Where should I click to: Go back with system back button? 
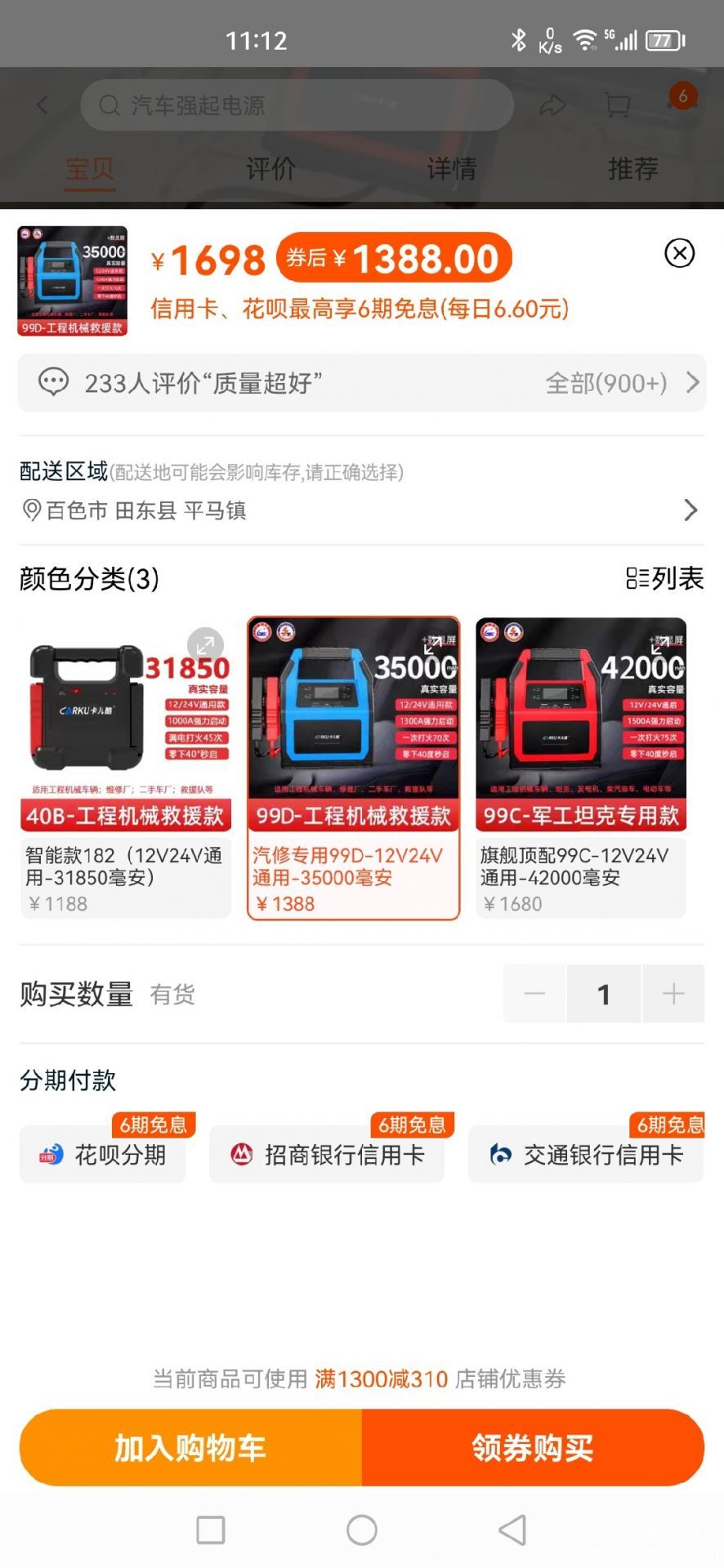pyautogui.click(x=512, y=1530)
